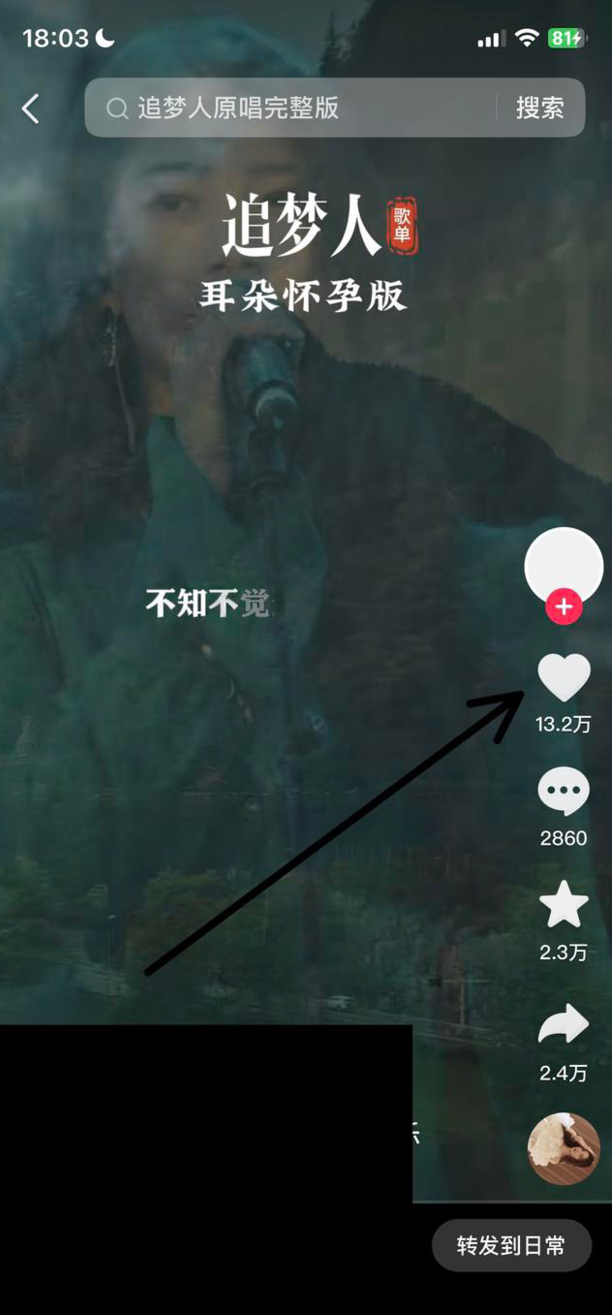
Task: Follow the creator with the red plus
Action: [564, 606]
